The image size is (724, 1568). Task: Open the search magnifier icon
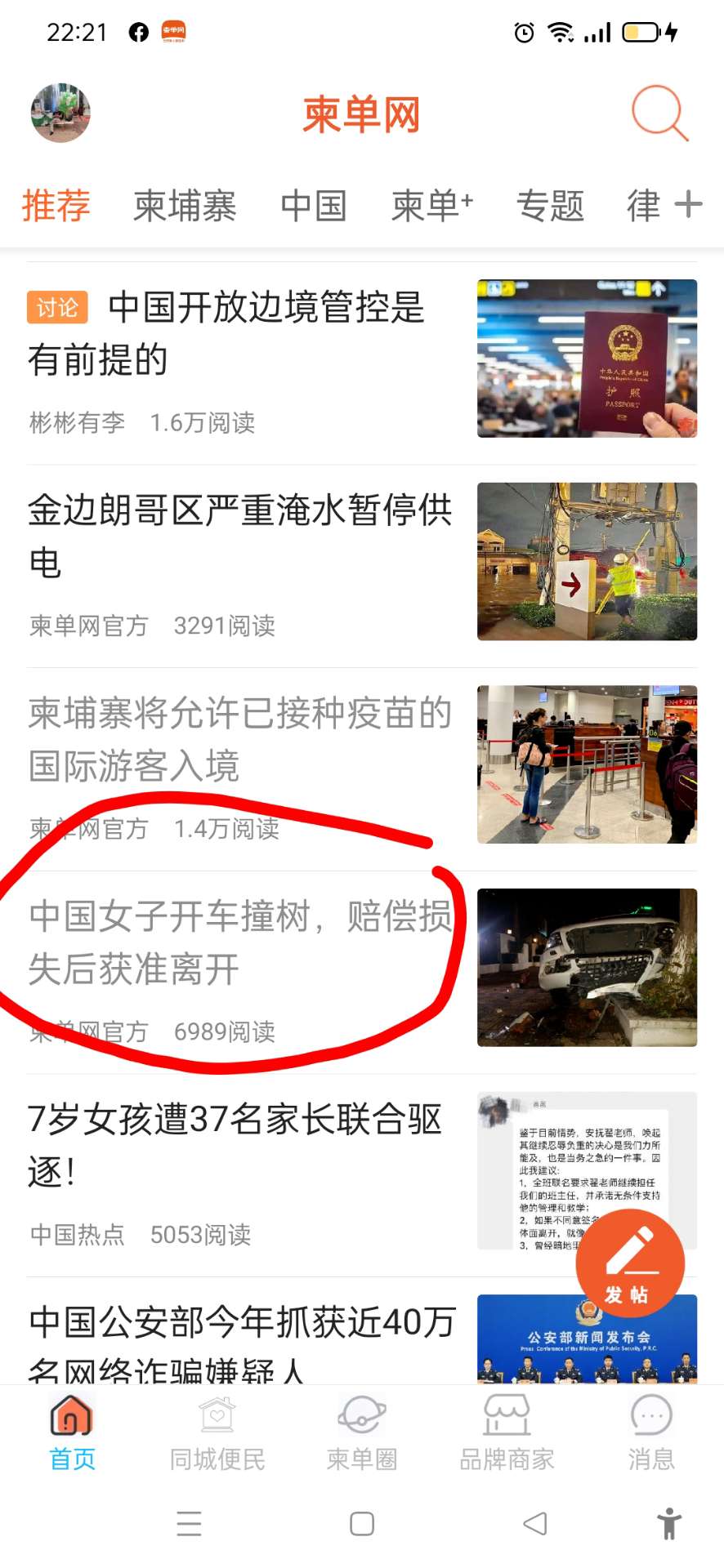click(659, 113)
